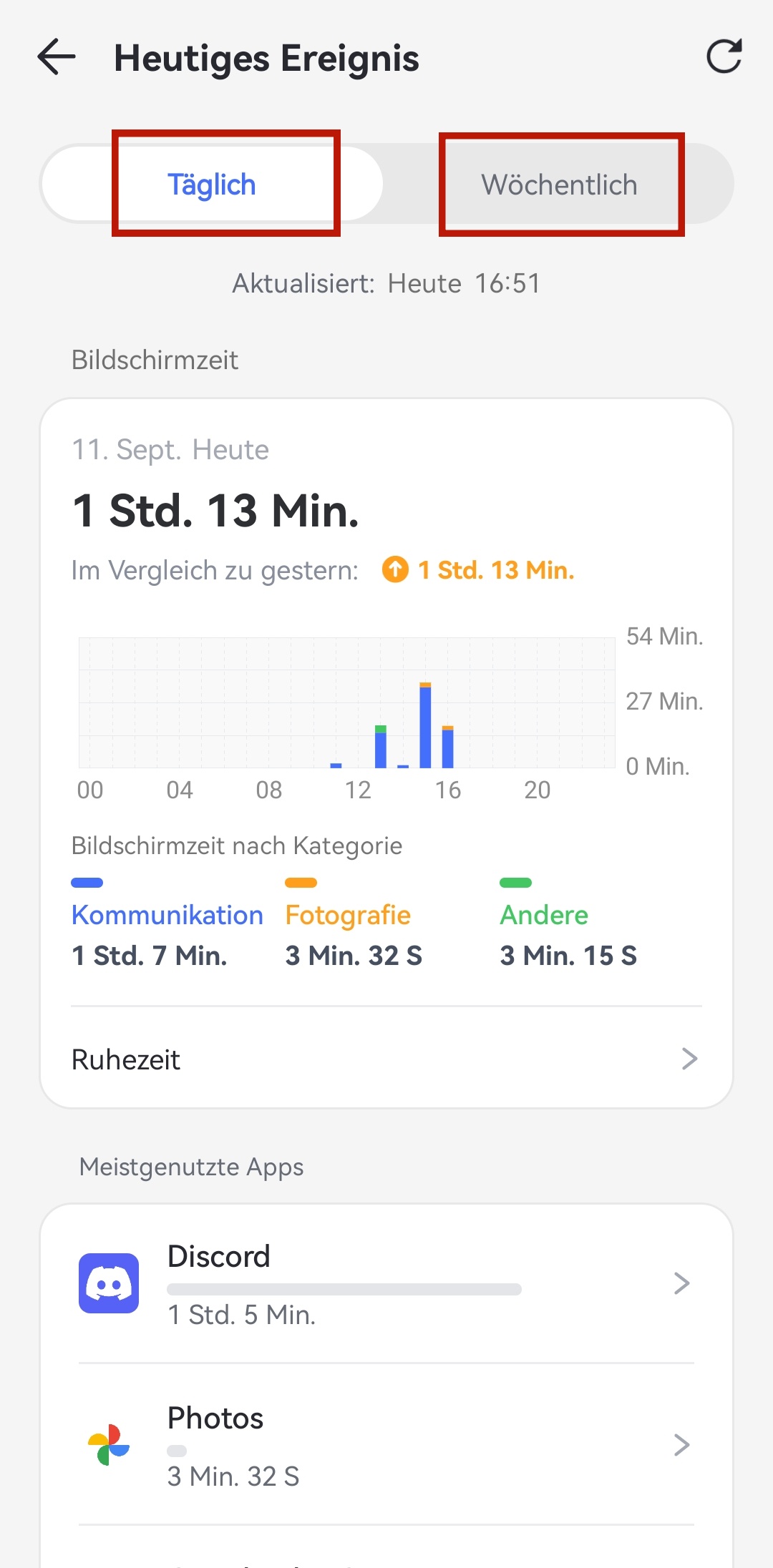The width and height of the screenshot is (773, 1568).
Task: Select the Täglich tab
Action: [212, 185]
